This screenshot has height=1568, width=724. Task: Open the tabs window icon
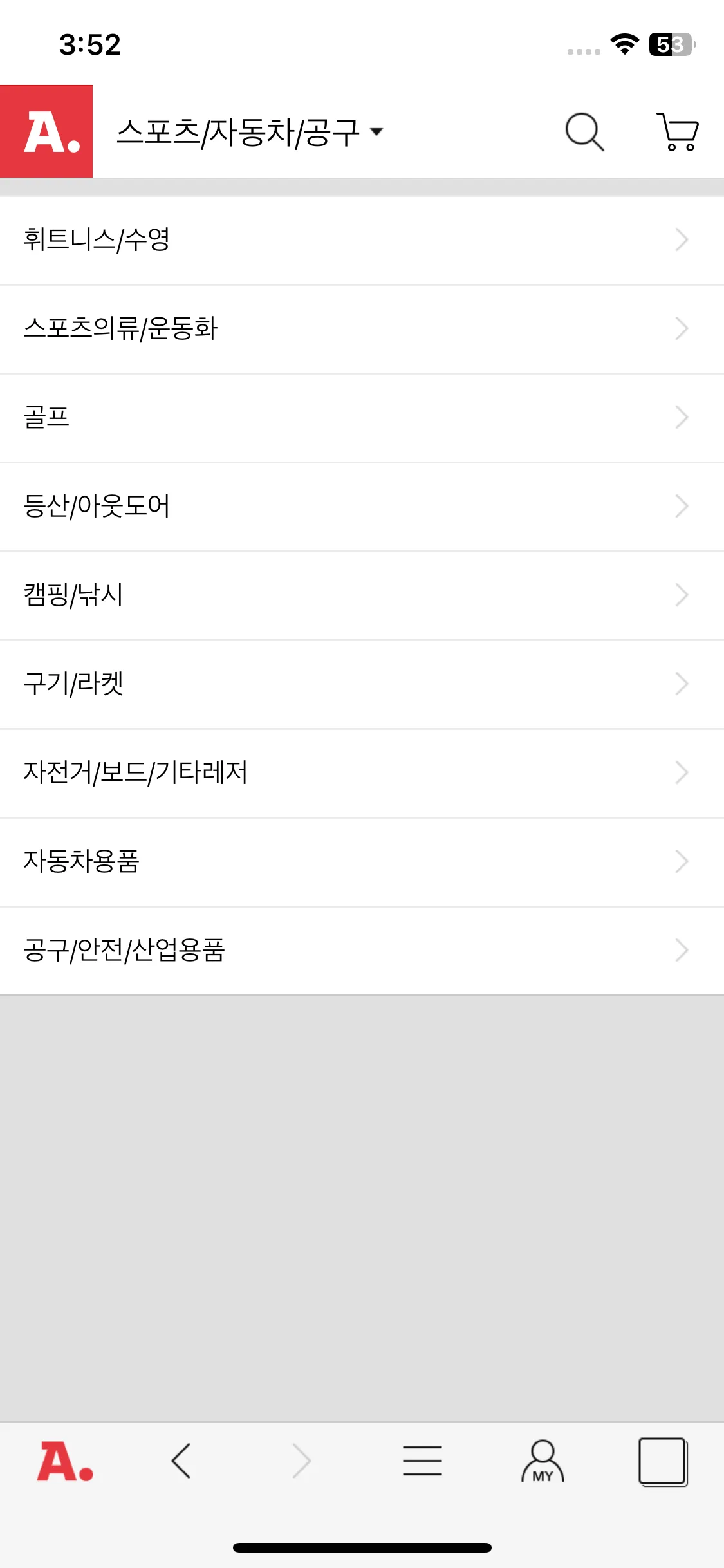pos(663,1461)
